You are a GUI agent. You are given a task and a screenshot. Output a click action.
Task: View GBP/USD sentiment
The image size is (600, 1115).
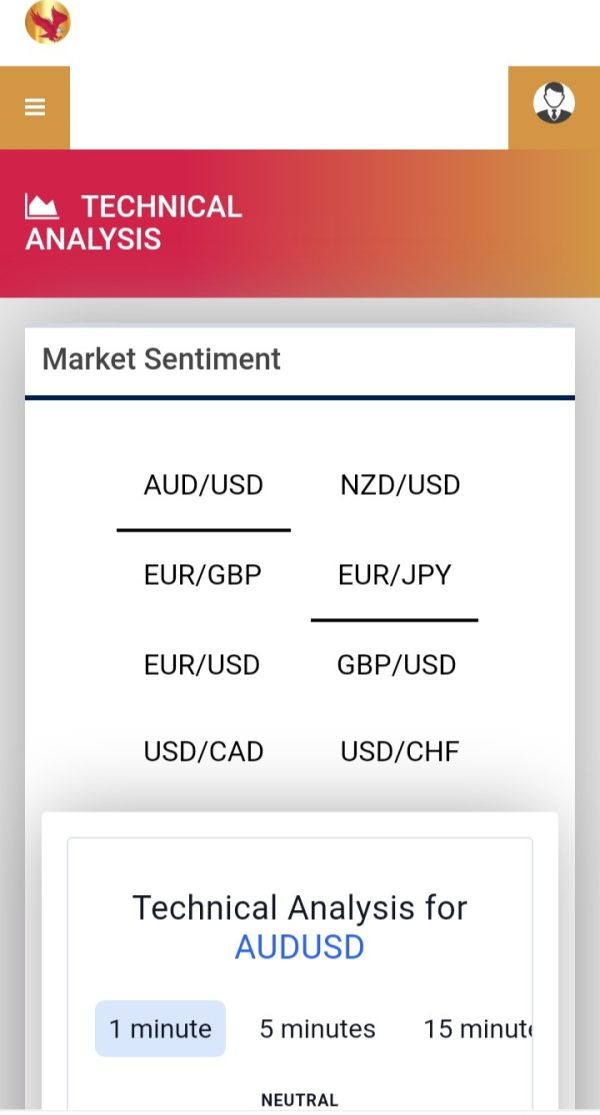coord(396,665)
